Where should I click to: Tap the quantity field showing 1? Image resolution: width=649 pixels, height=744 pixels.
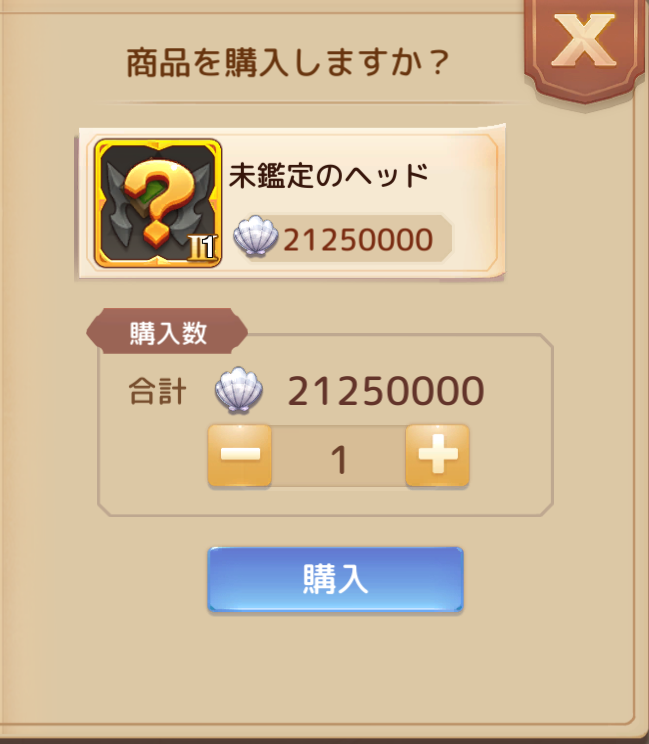(x=338, y=458)
